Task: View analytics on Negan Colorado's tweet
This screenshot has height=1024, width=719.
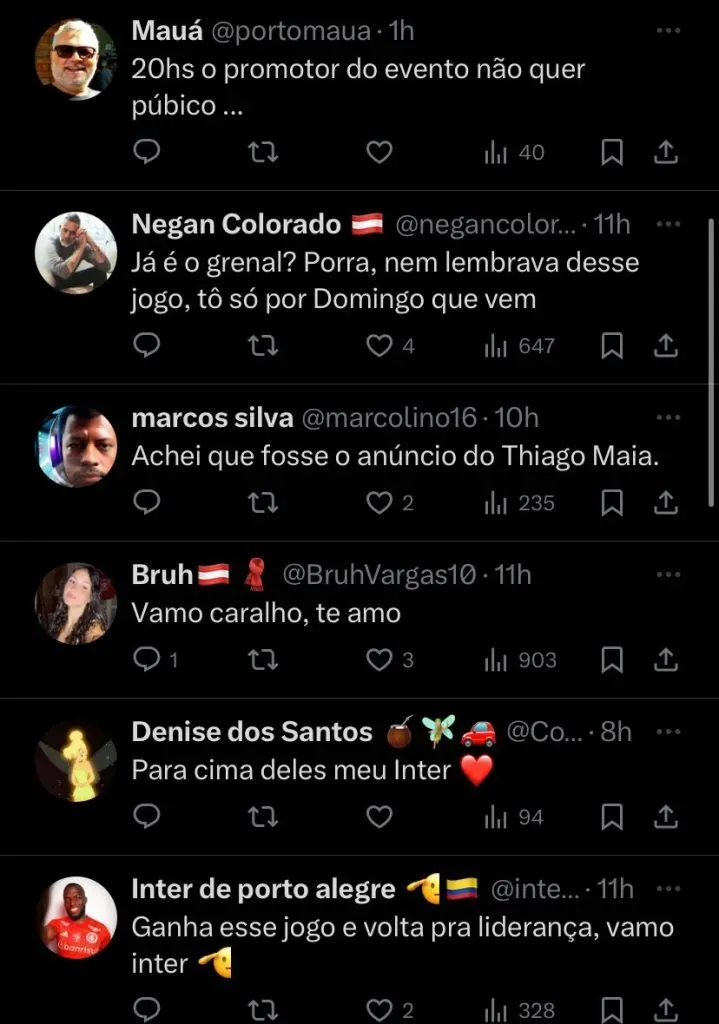Action: pos(518,346)
